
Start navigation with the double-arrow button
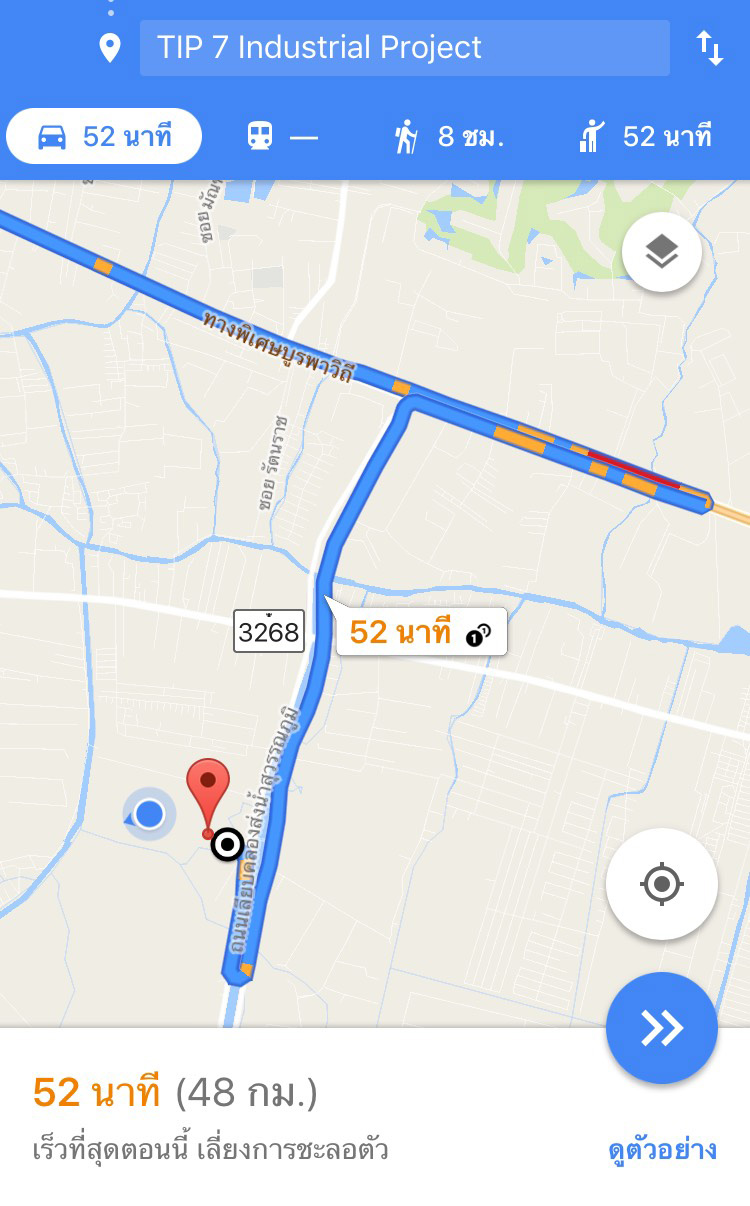(x=661, y=1027)
